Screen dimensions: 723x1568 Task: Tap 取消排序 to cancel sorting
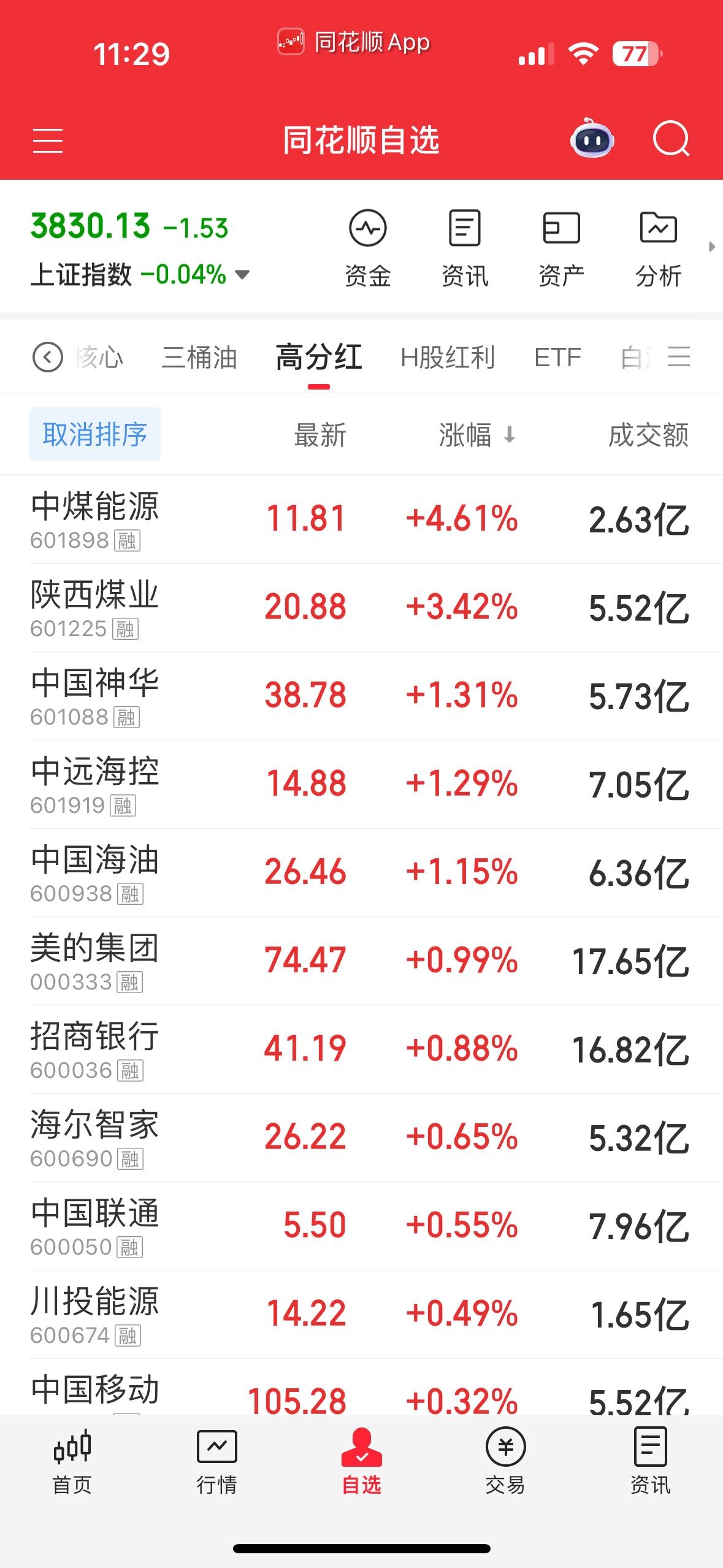click(x=95, y=434)
